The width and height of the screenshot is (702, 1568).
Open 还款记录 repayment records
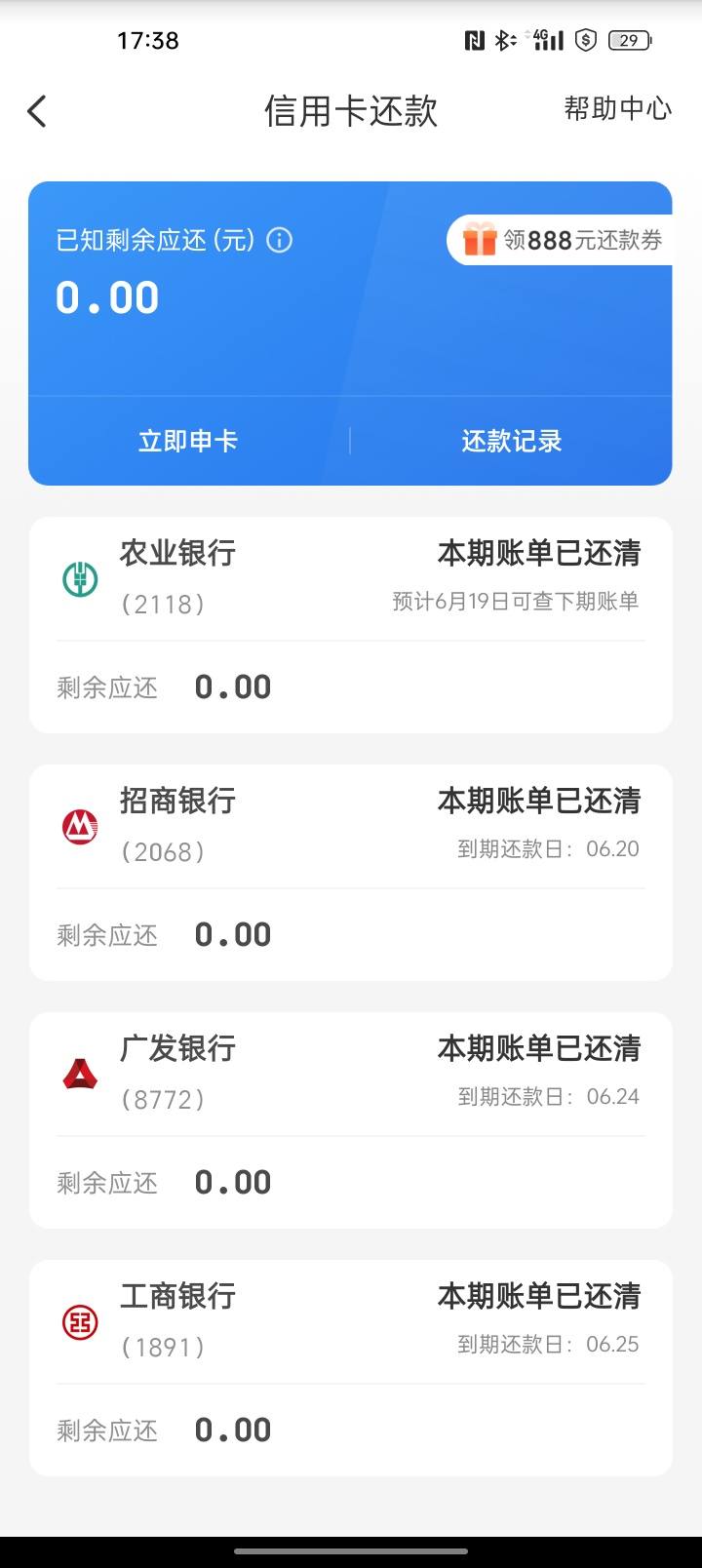512,441
